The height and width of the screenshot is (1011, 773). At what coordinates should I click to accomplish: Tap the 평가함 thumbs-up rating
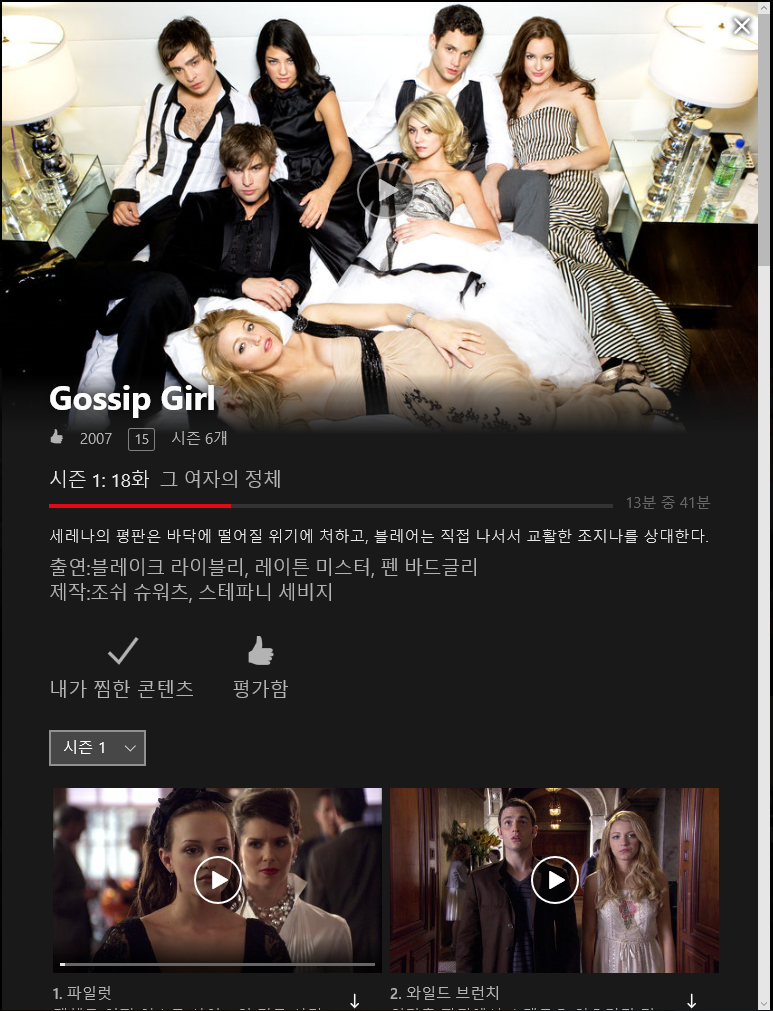pyautogui.click(x=260, y=652)
